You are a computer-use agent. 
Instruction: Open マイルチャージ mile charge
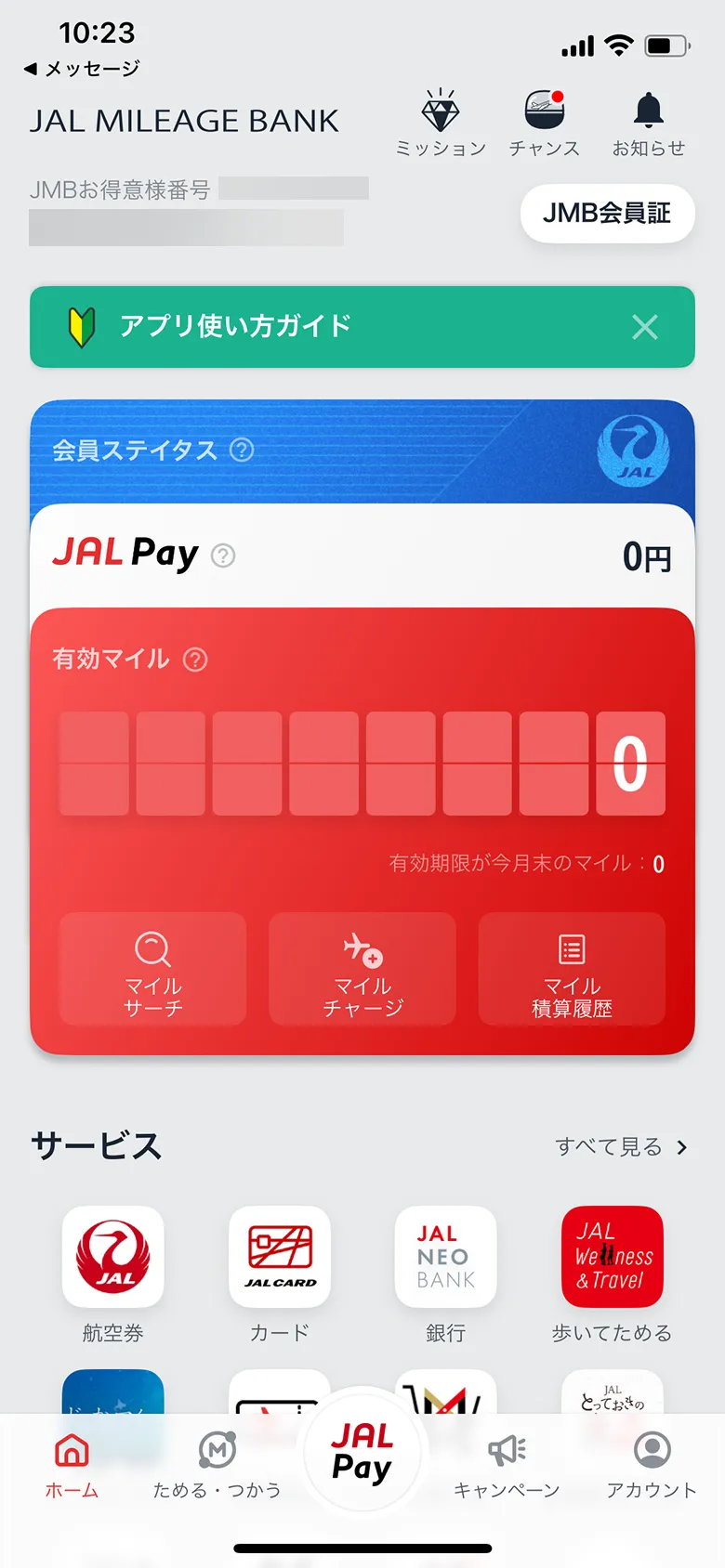click(x=362, y=969)
